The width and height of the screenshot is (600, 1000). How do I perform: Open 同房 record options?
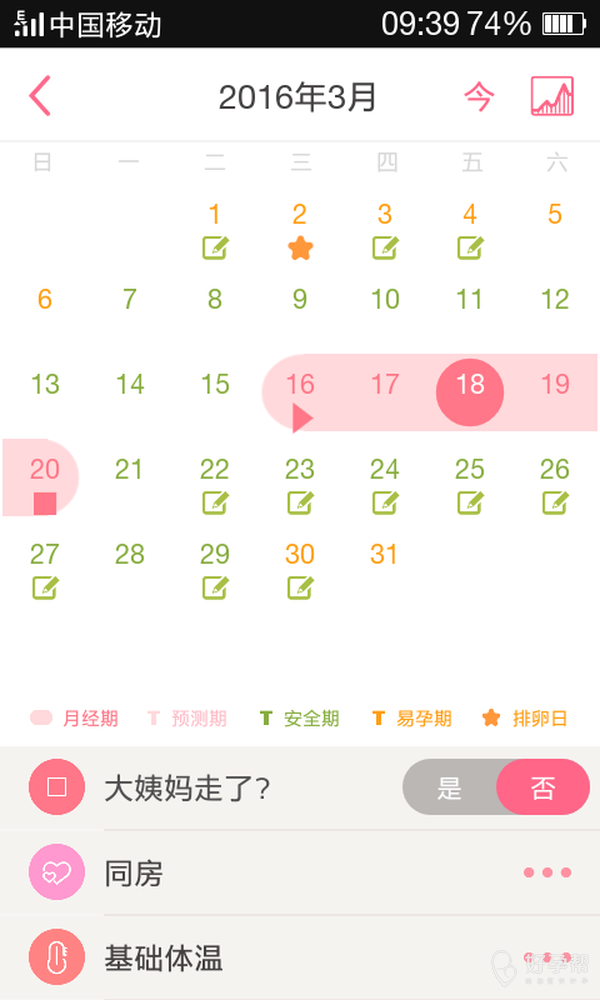click(548, 873)
